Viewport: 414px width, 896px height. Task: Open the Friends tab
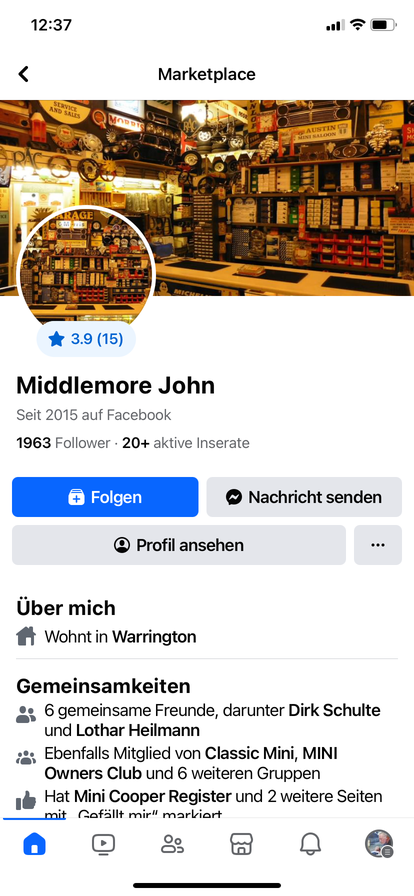coord(172,843)
